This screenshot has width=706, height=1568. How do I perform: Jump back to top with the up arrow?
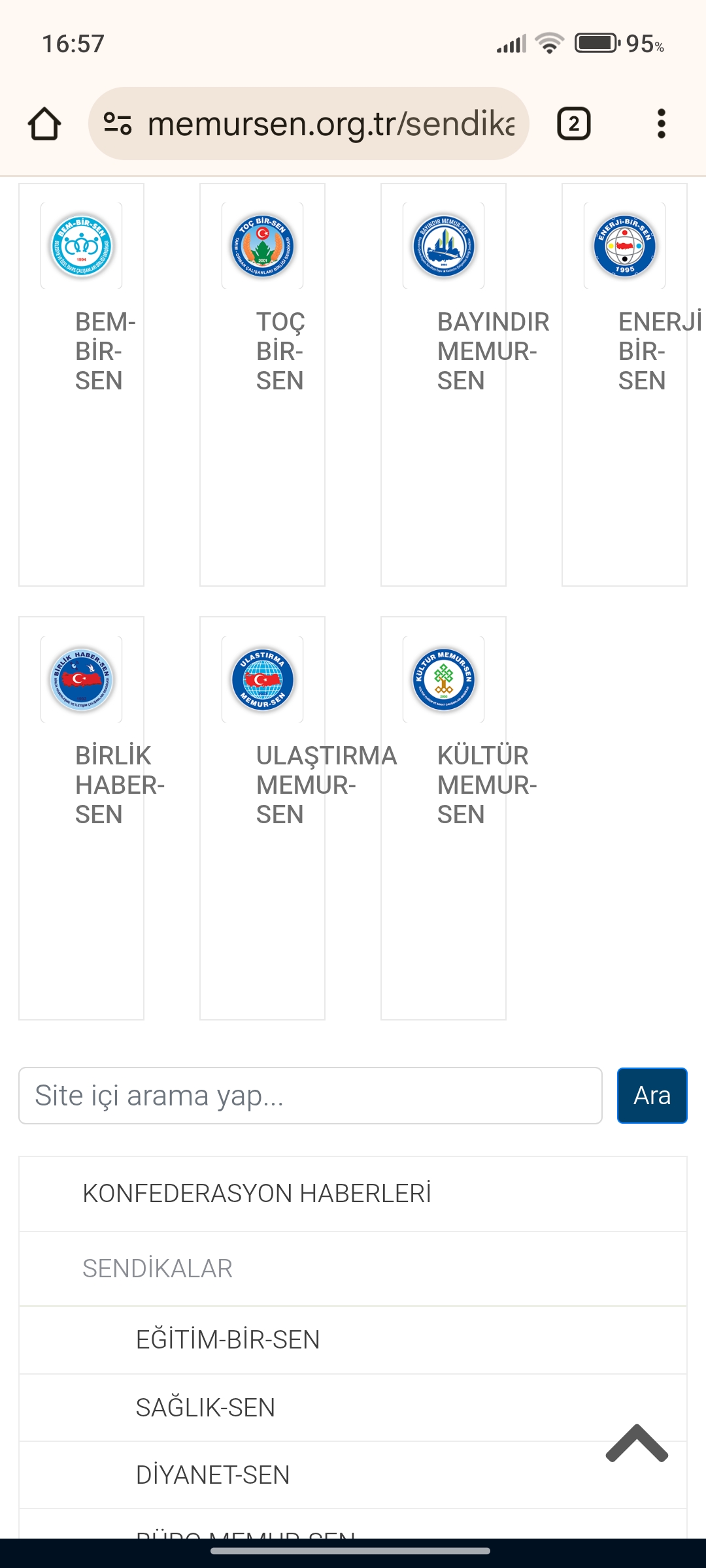click(637, 1443)
